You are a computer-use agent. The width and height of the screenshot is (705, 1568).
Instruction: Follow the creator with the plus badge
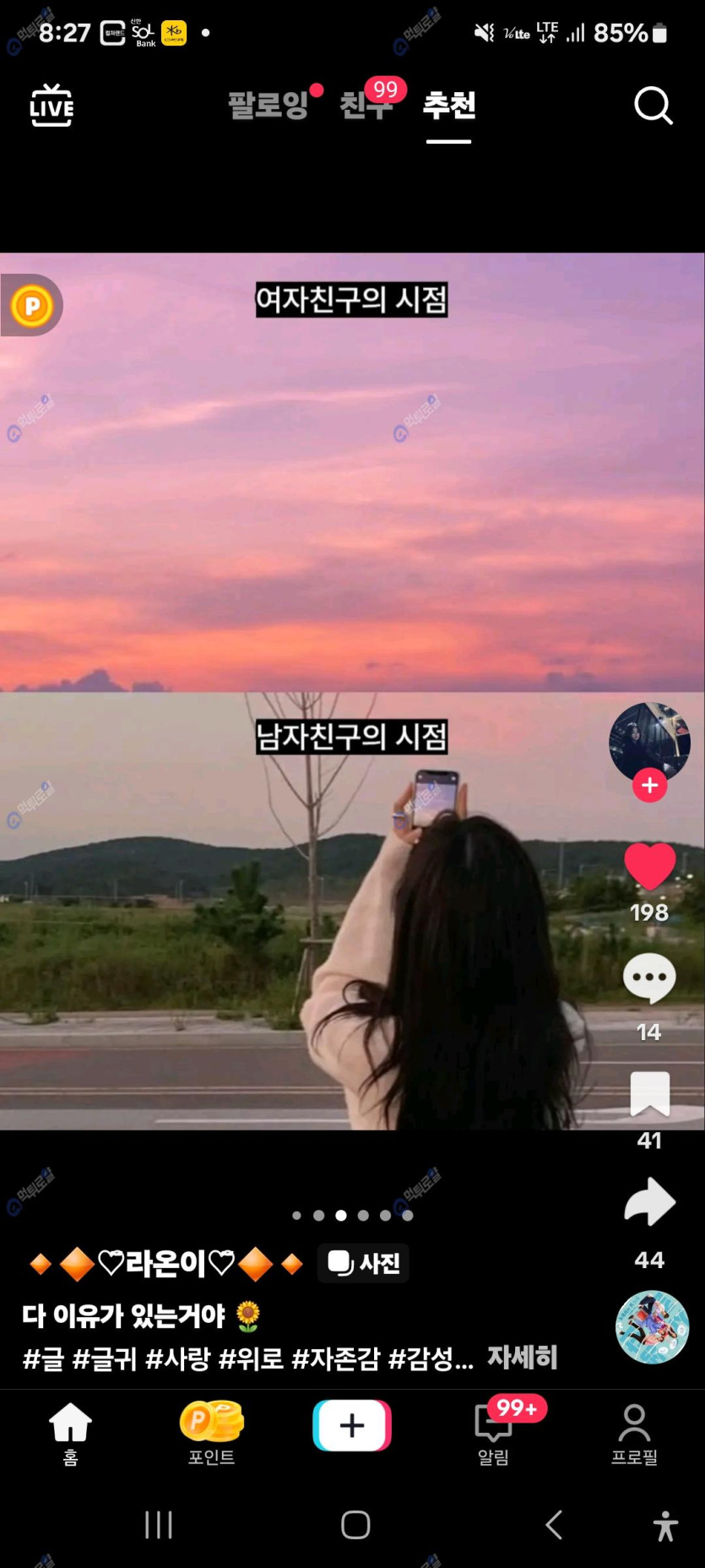[649, 786]
